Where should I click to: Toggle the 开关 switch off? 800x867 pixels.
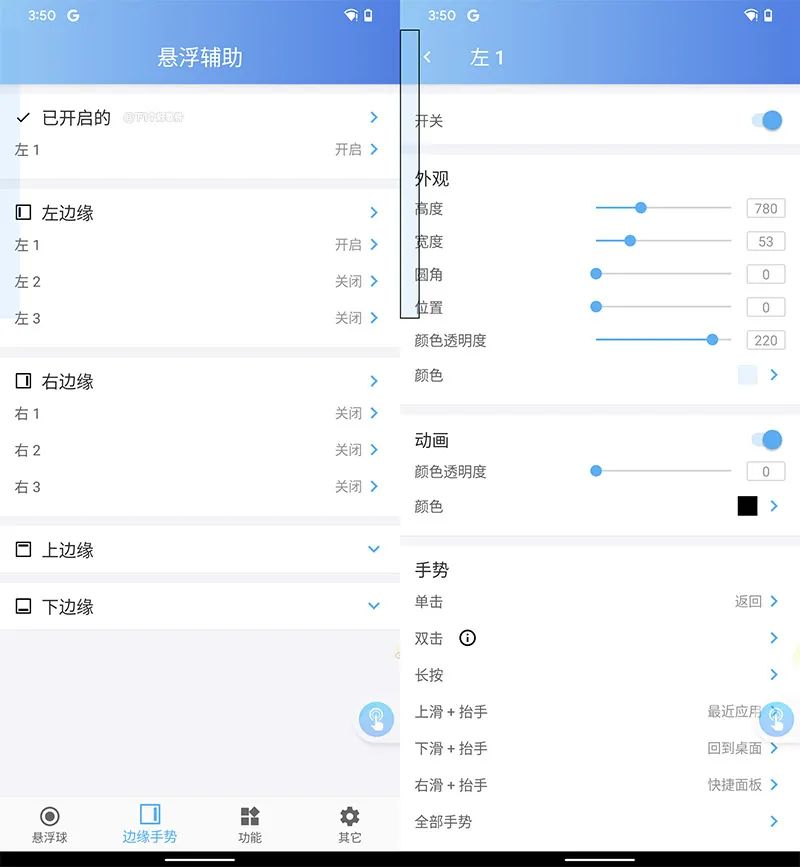click(767, 120)
